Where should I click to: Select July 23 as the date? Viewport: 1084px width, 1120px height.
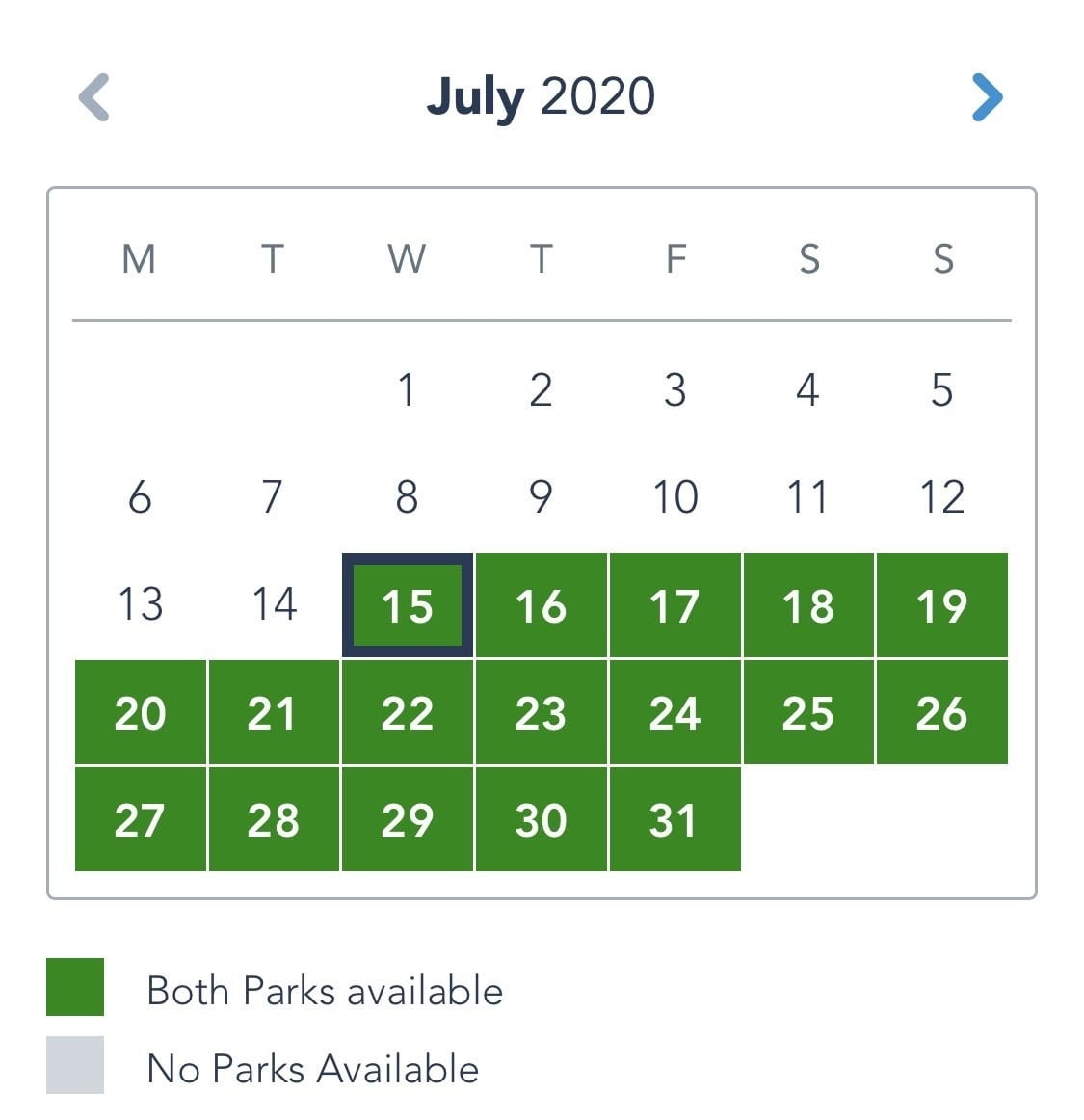[x=541, y=713]
